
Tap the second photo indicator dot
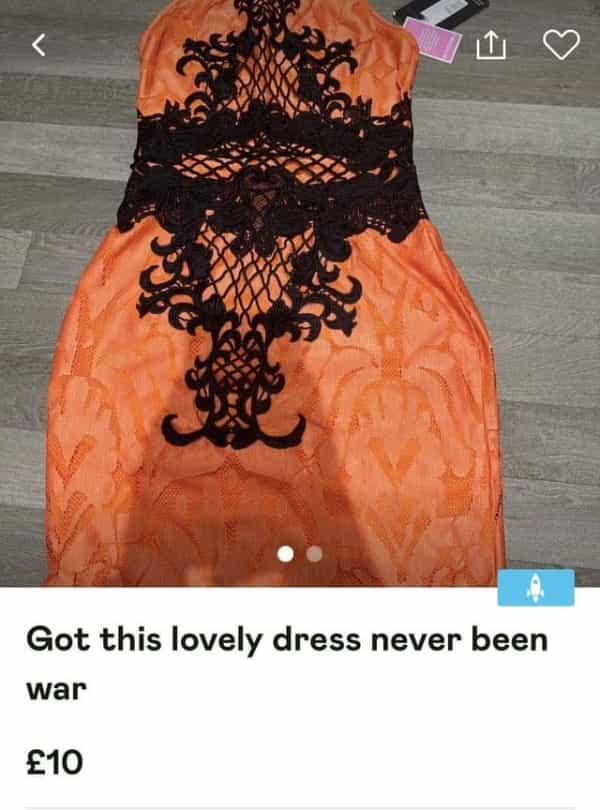pyautogui.click(x=315, y=553)
